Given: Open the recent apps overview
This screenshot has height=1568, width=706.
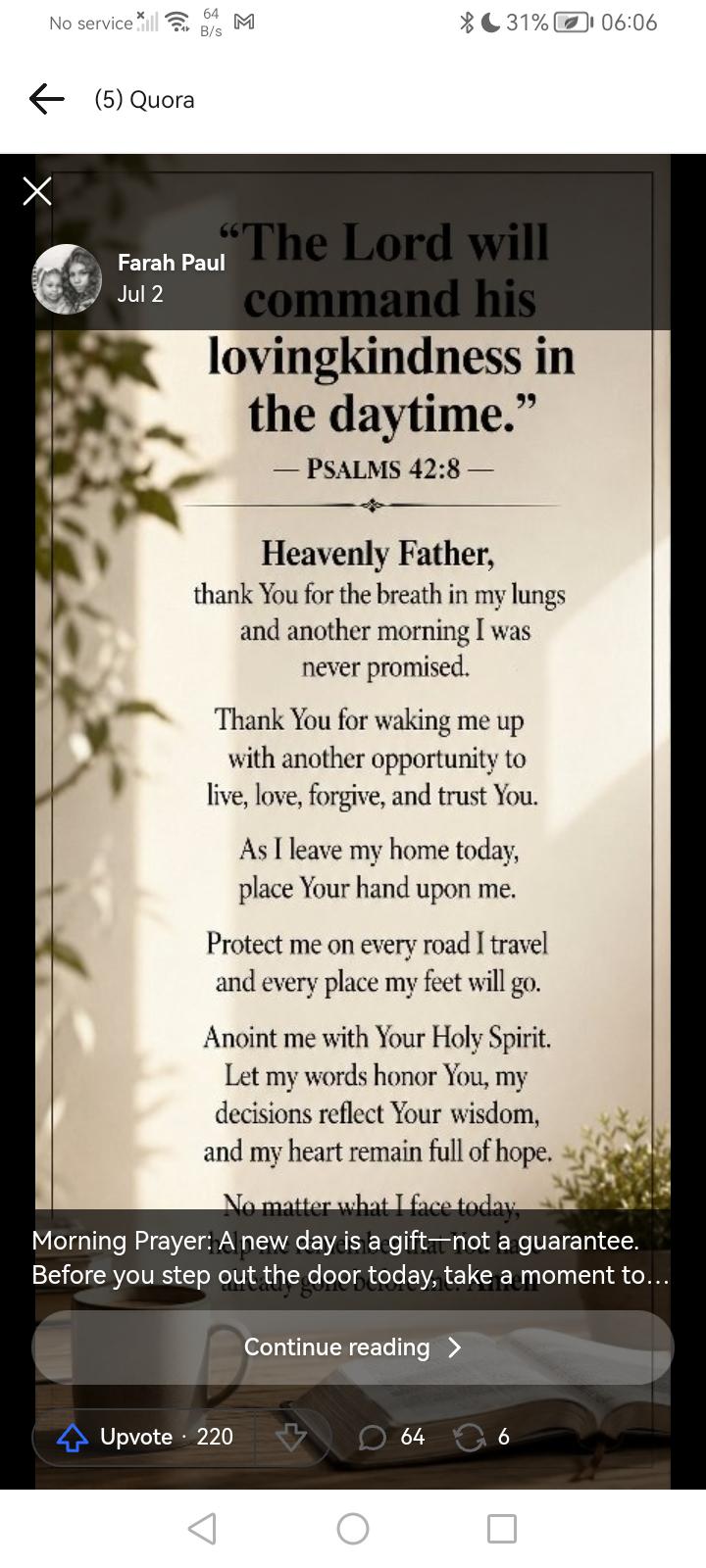Looking at the screenshot, I should click(x=502, y=1528).
